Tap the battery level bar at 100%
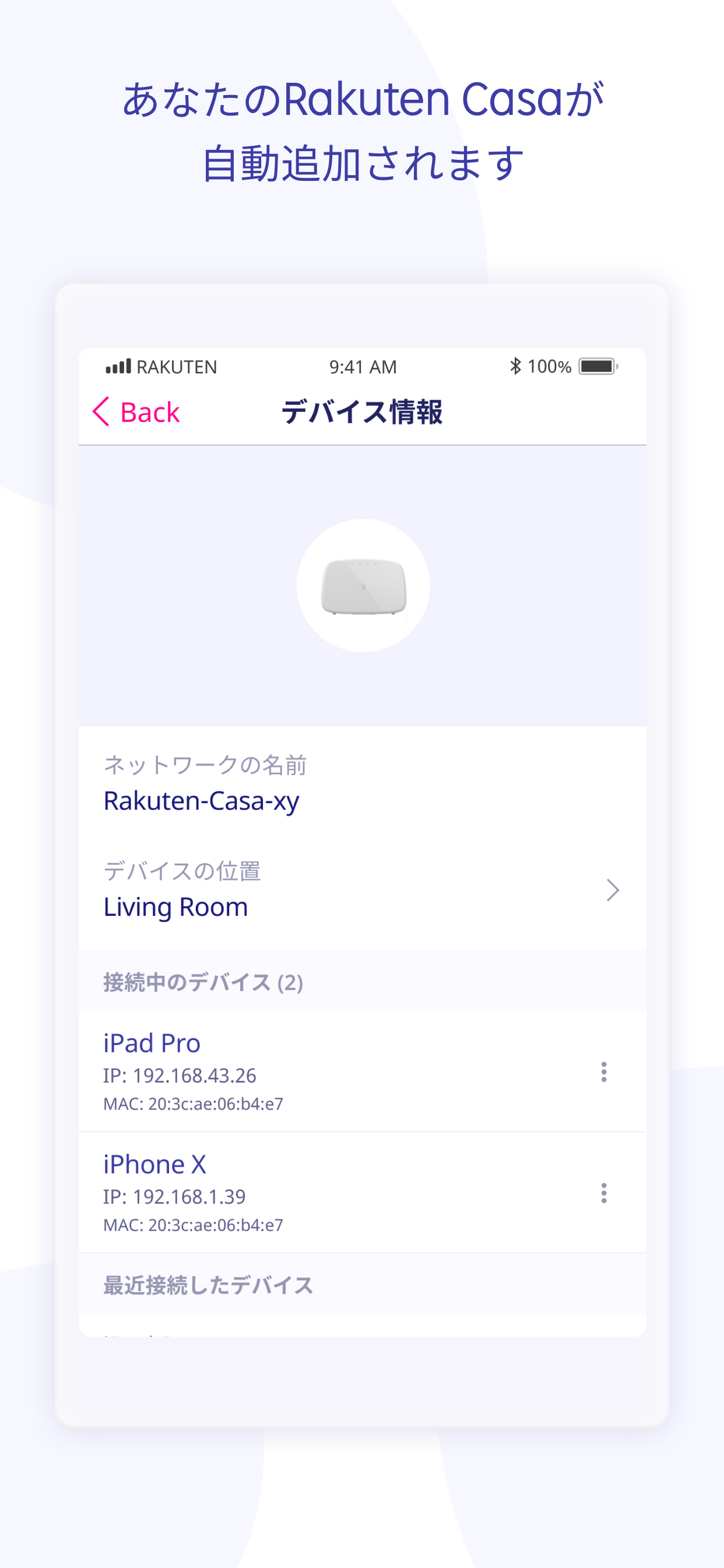This screenshot has width=724, height=1568. (598, 366)
